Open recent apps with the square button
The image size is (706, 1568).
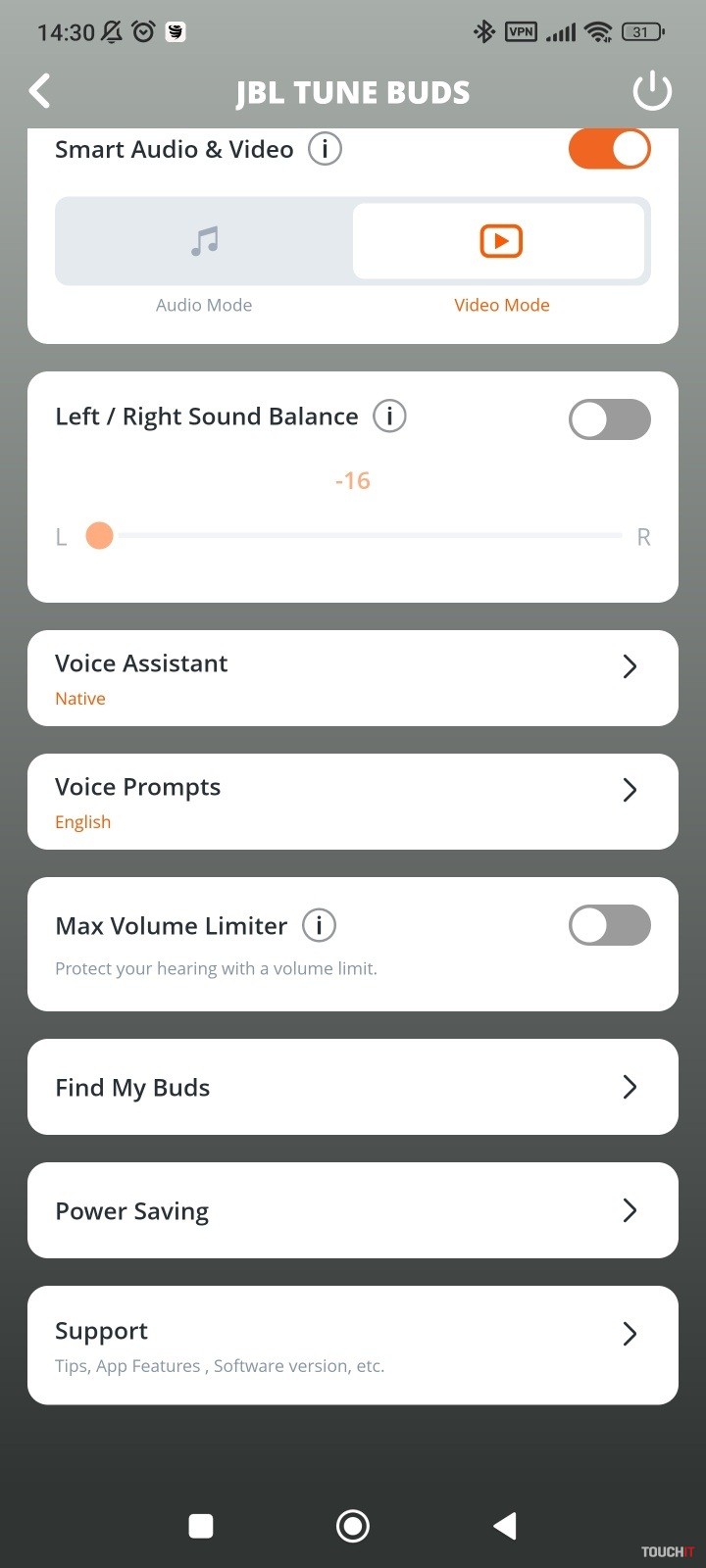201,1526
